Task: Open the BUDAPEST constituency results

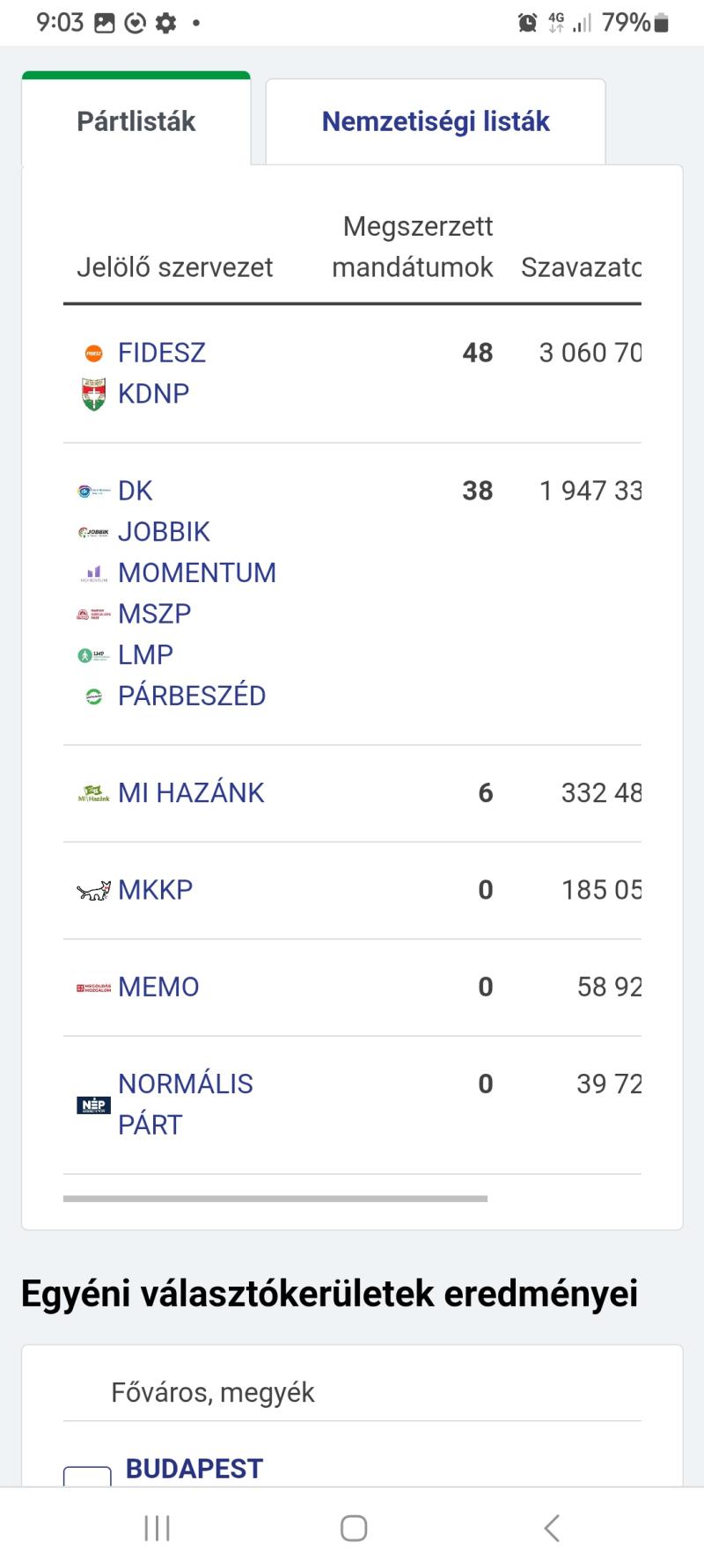Action: coord(194,1469)
